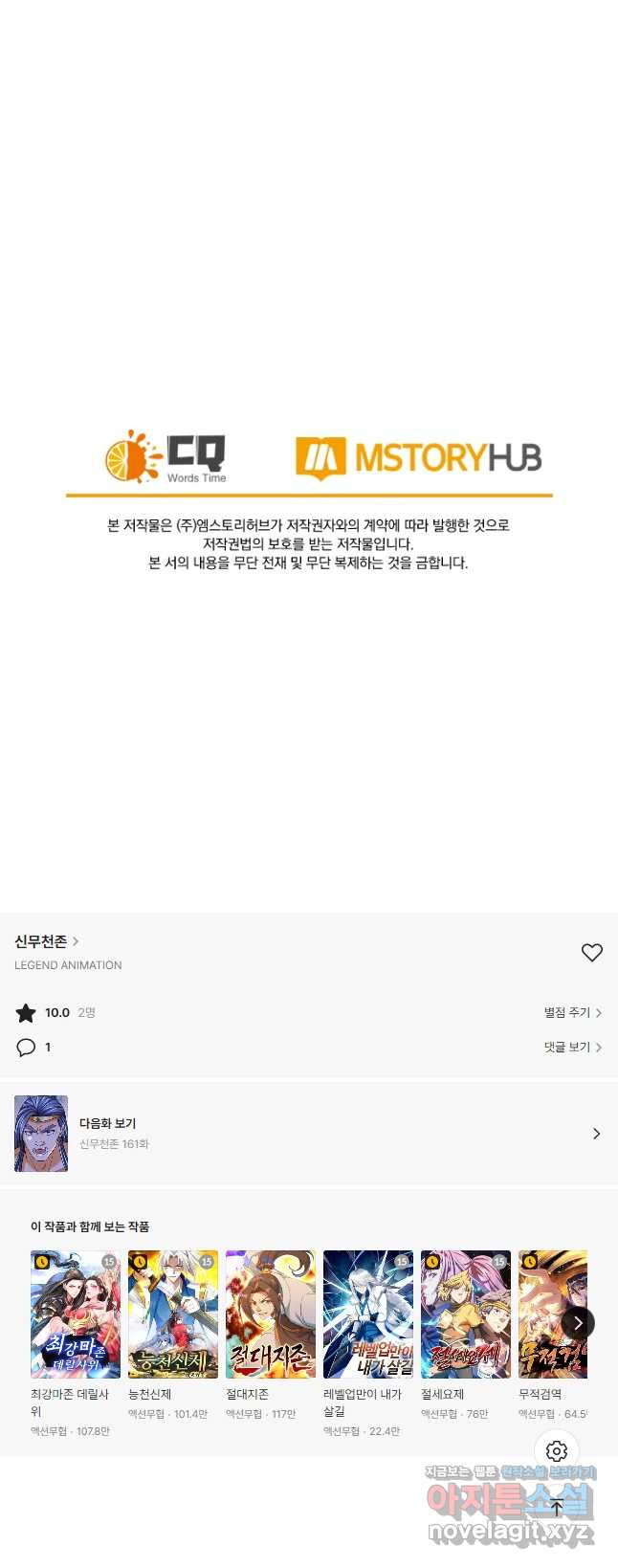Open the 절세요제 webtoon card
The width and height of the screenshot is (618, 1568).
click(x=466, y=1314)
